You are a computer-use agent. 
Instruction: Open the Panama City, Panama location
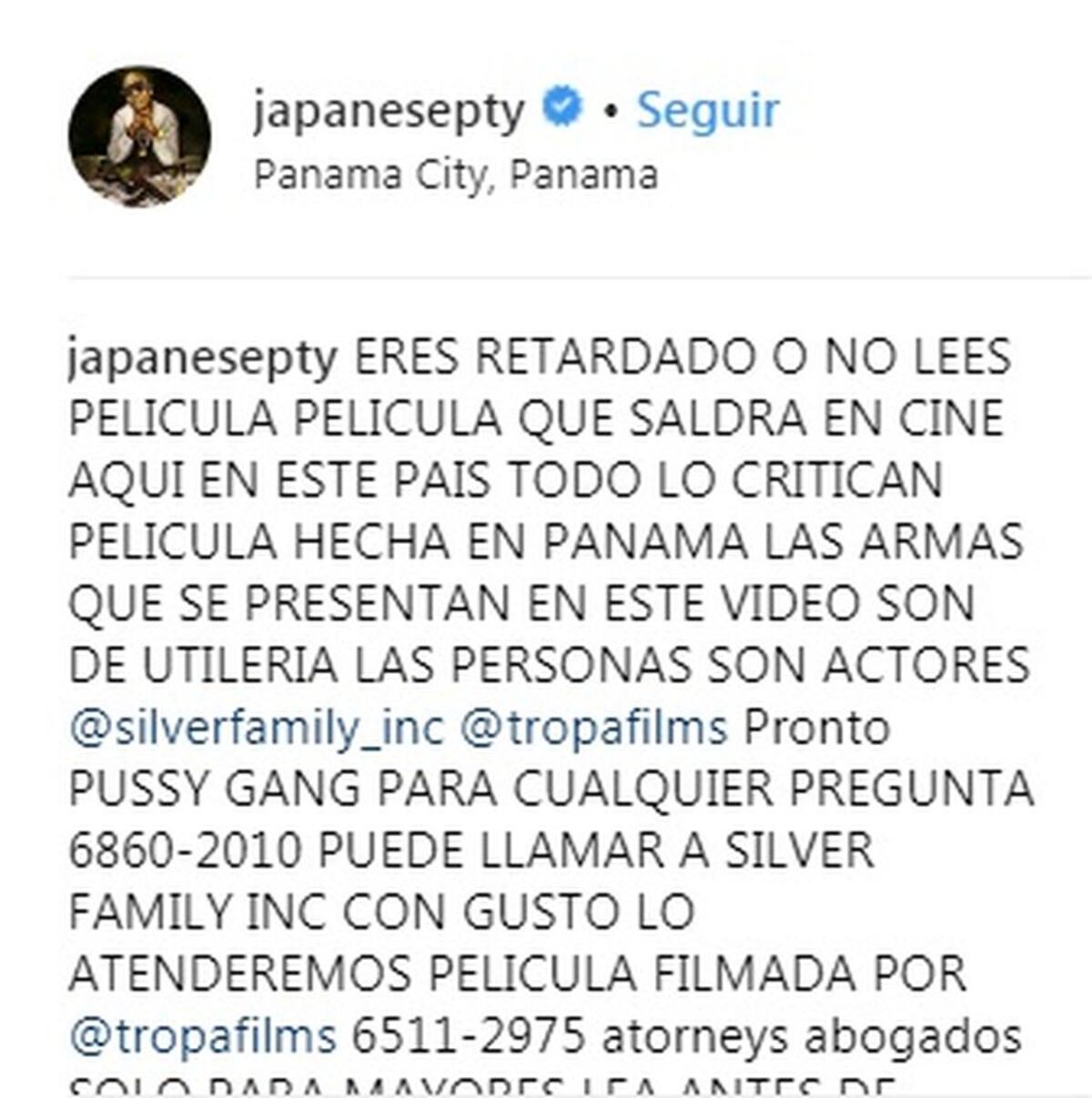point(455,174)
